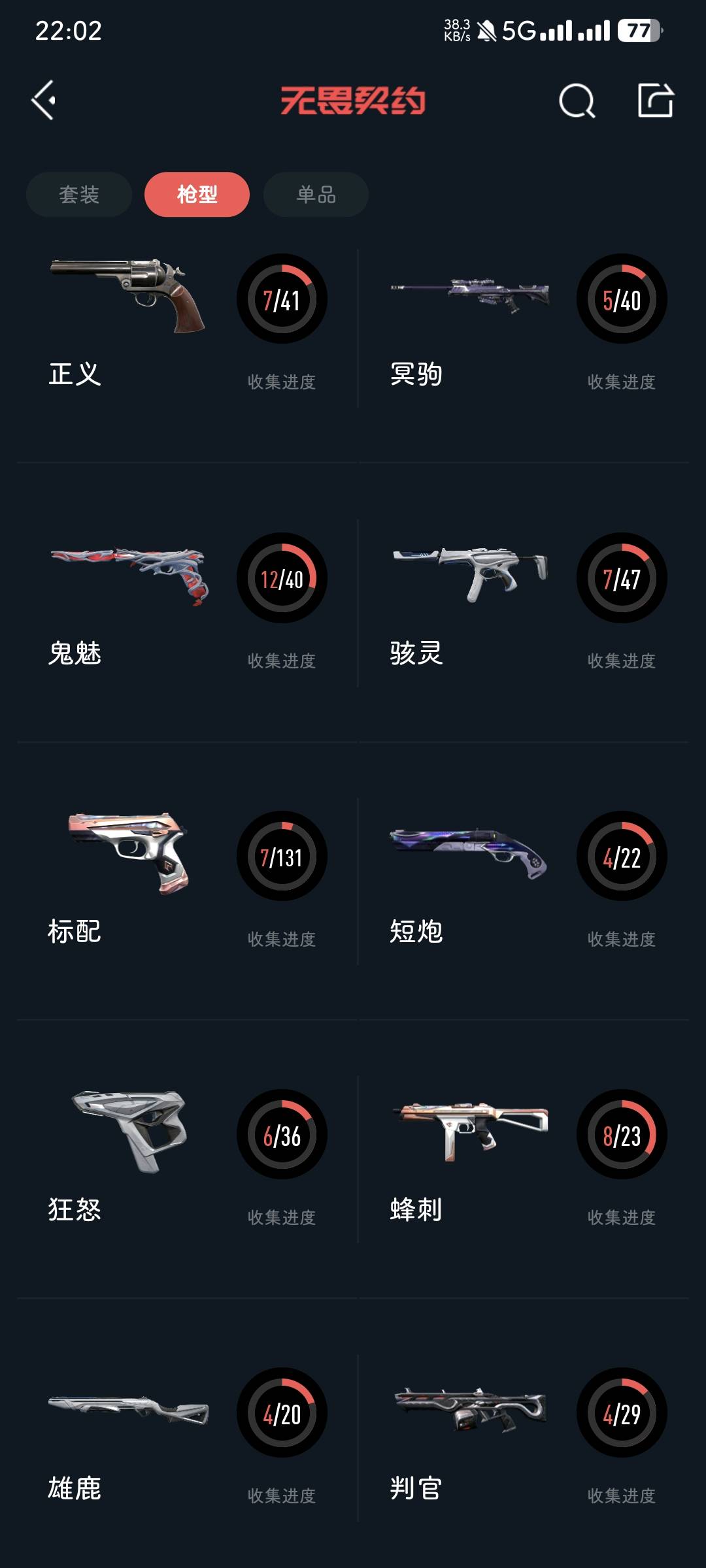Select the 枪型 tab
This screenshot has width=706, height=1568.
197,195
